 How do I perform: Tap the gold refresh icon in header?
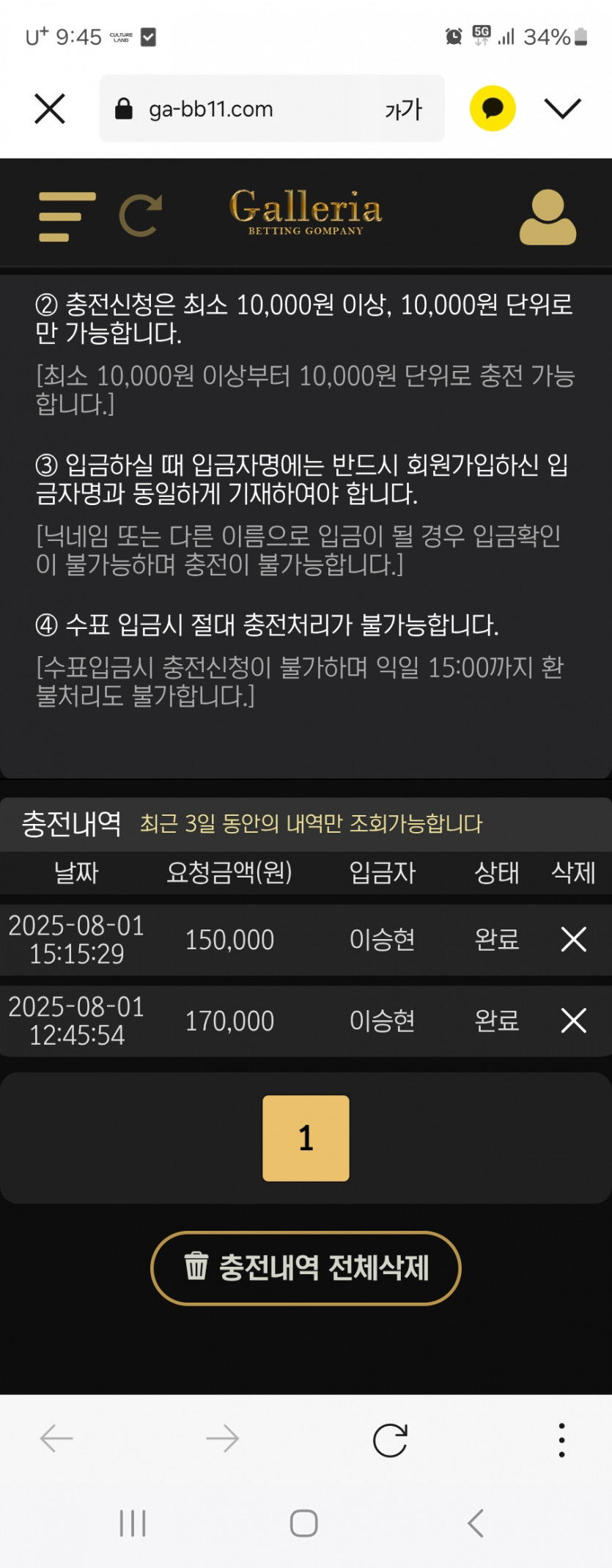pos(141,216)
